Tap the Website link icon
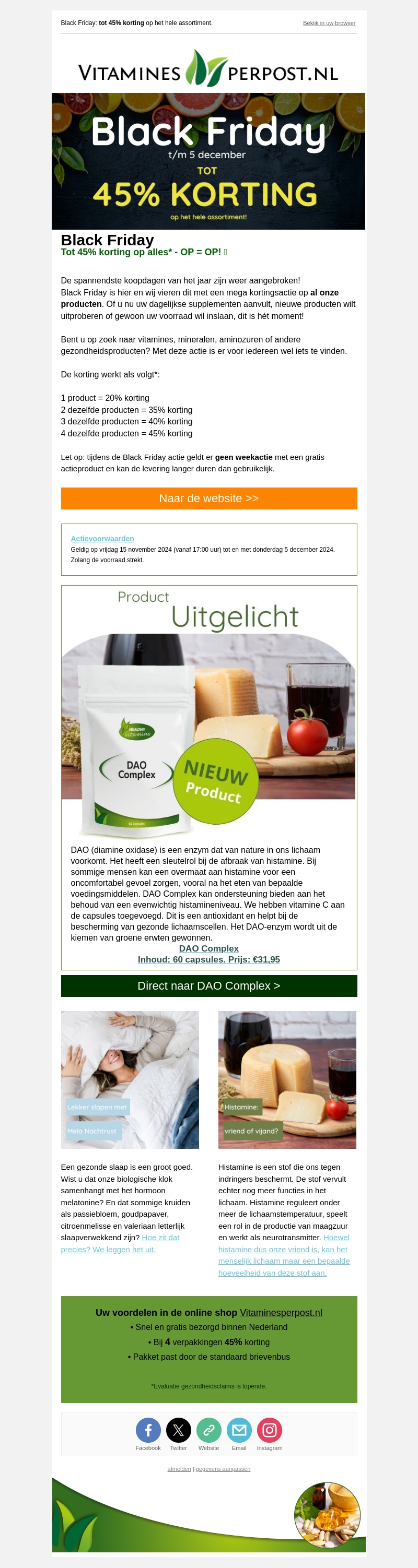Image resolution: width=418 pixels, height=1568 pixels. [x=209, y=1430]
